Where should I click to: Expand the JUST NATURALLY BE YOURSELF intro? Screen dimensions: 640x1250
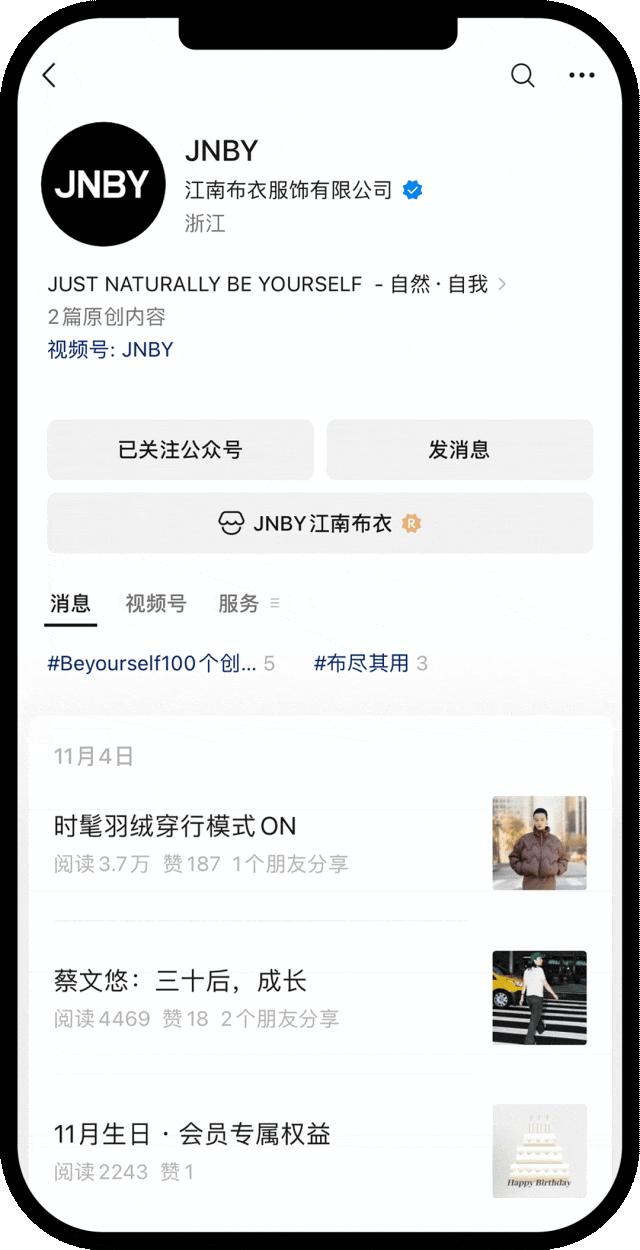(x=276, y=285)
